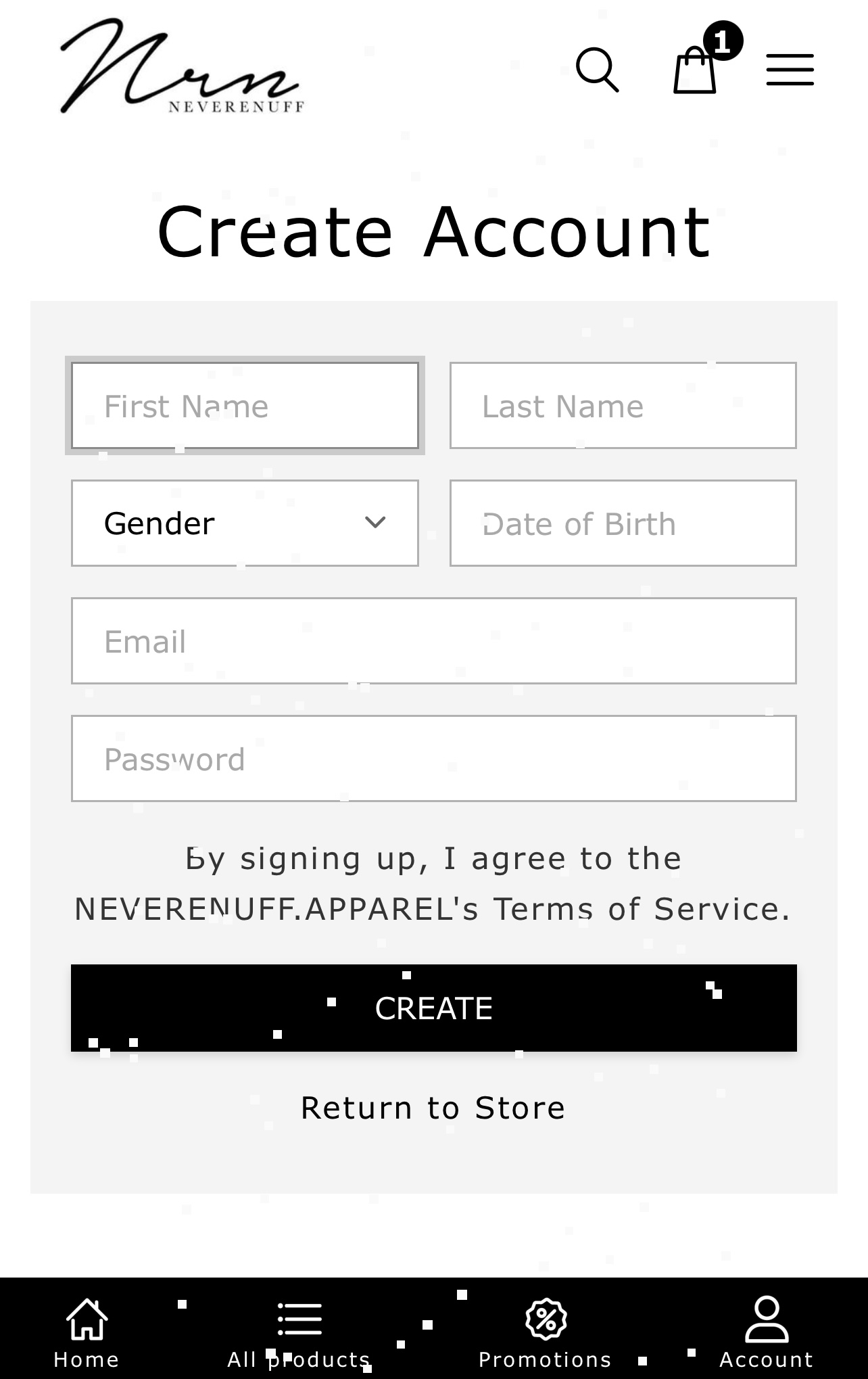Open the hamburger menu

(790, 70)
